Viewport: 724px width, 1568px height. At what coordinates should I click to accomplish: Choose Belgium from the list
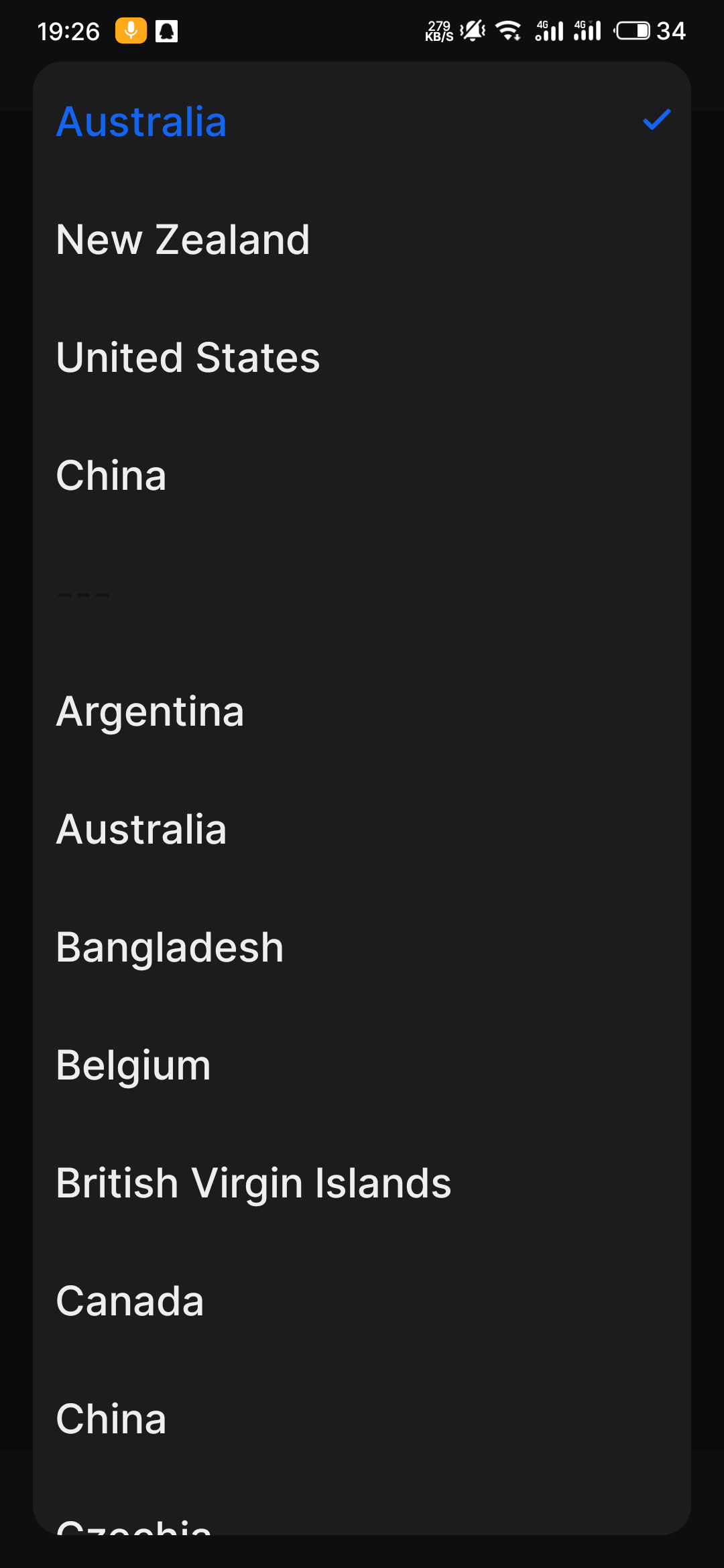pyautogui.click(x=133, y=1065)
